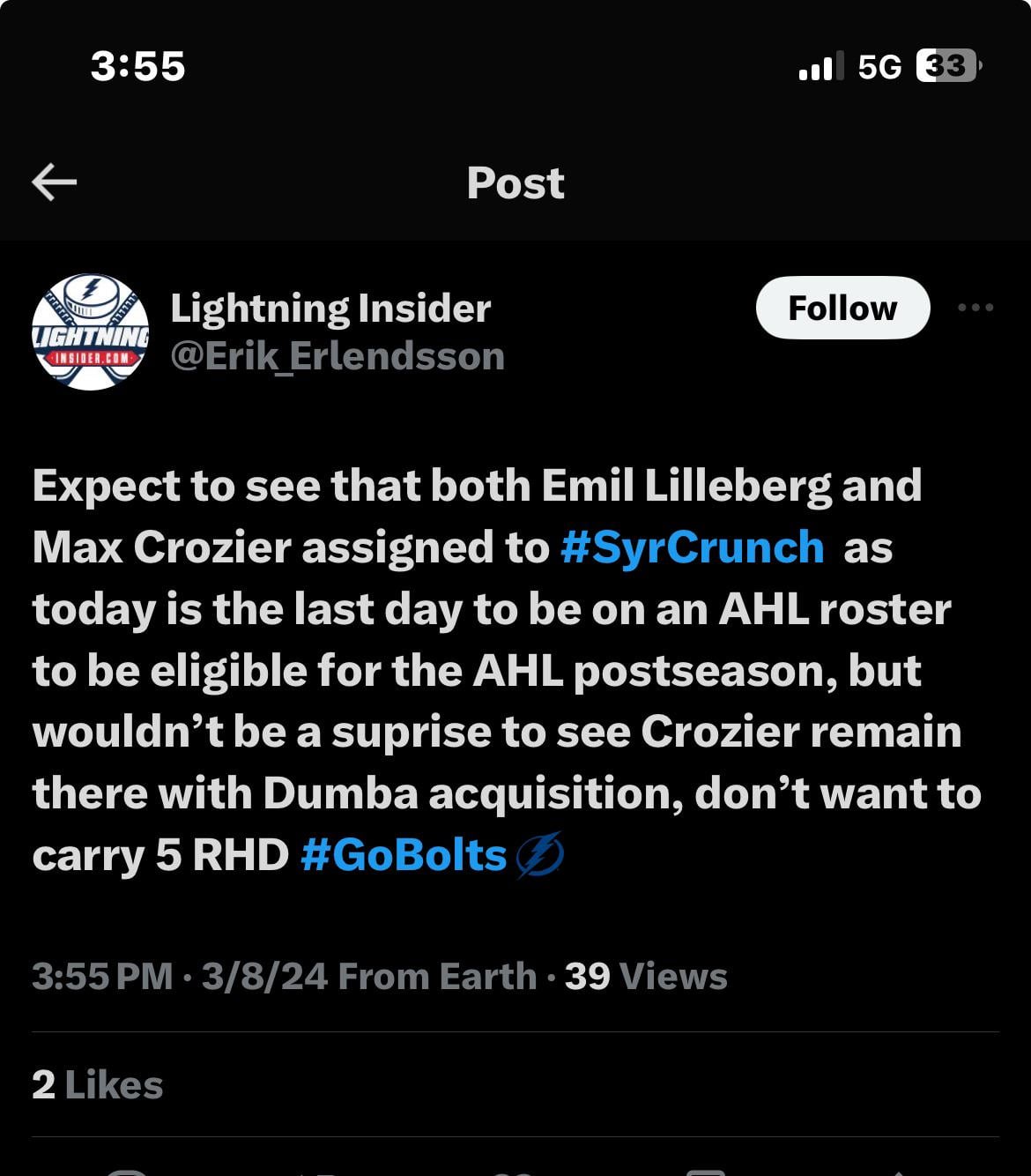This screenshot has height=1176, width=1031.
Task: Go back using the arrow
Action: (55, 182)
